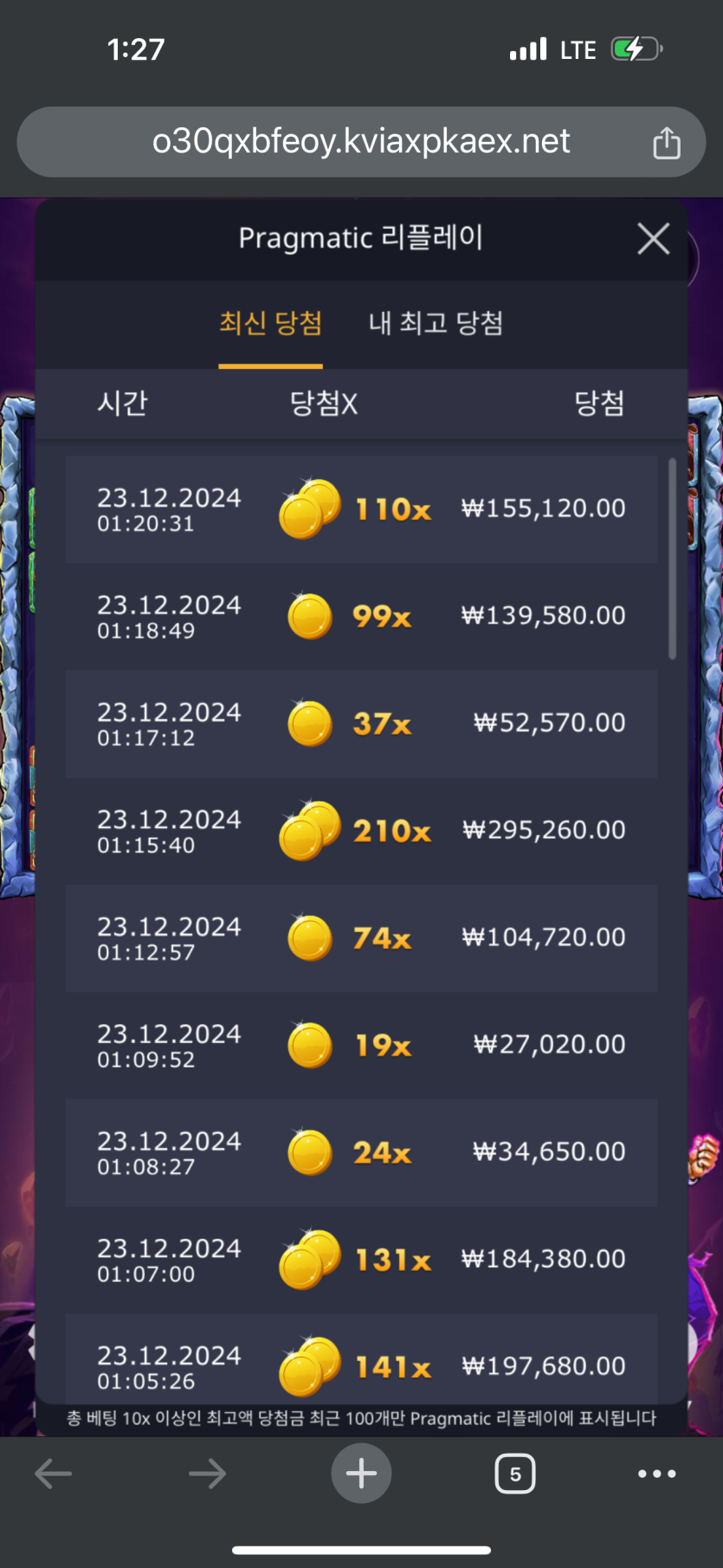This screenshot has height=1568, width=723.
Task: Open the 24x replay from 01:08:27
Action: [x=361, y=1153]
